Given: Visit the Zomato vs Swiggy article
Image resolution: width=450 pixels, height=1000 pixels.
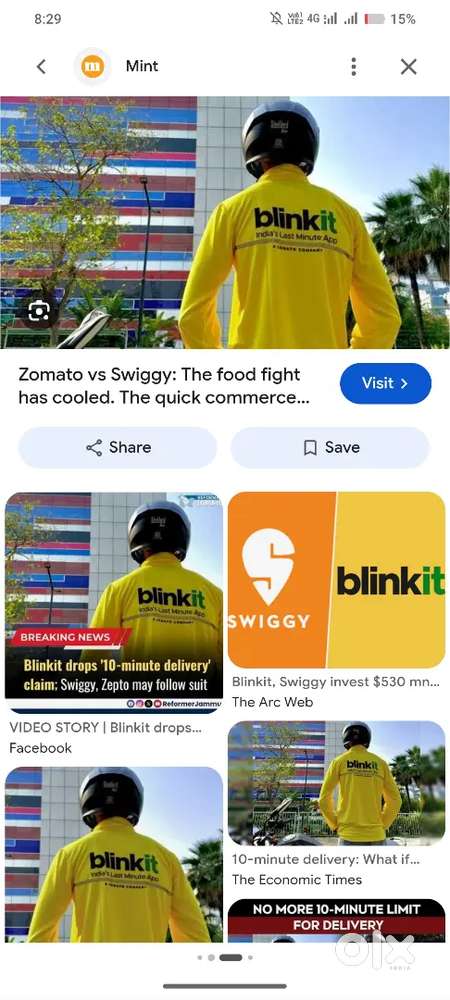Looking at the screenshot, I should [386, 383].
